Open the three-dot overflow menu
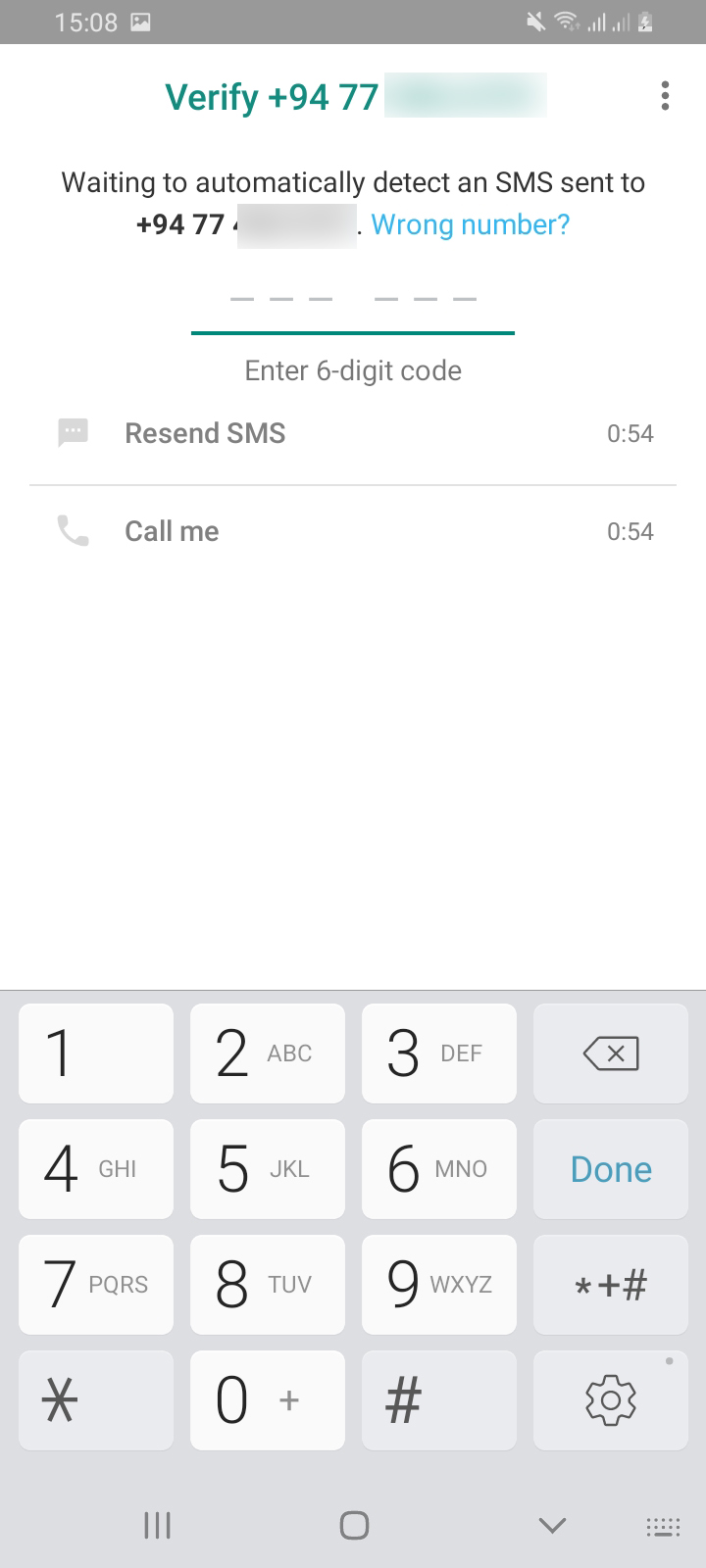This screenshot has height=1568, width=706. (665, 96)
